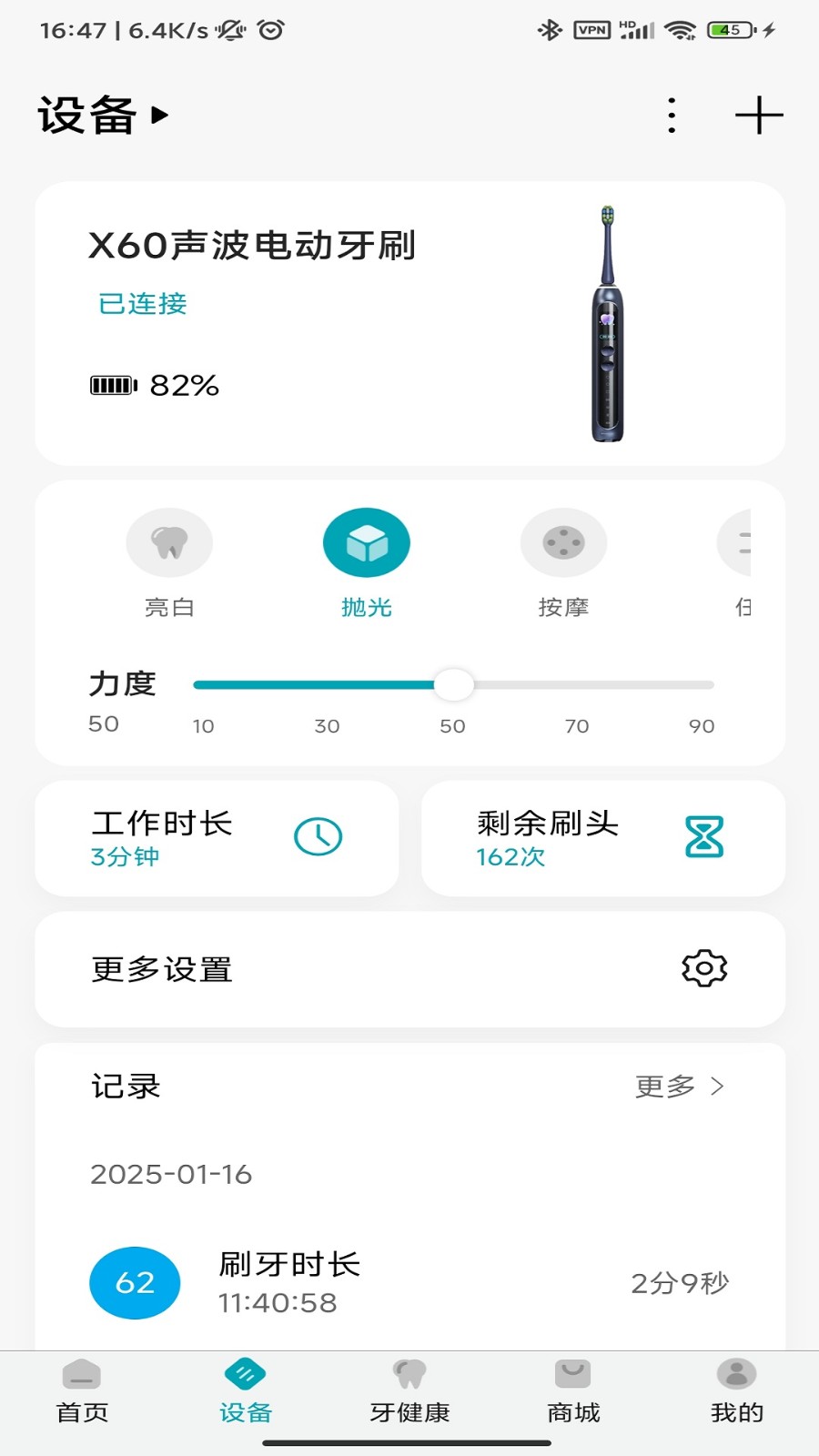Viewport: 819px width, 1456px height.
Task: Select the 抛光 brushing mode icon
Action: (x=367, y=541)
